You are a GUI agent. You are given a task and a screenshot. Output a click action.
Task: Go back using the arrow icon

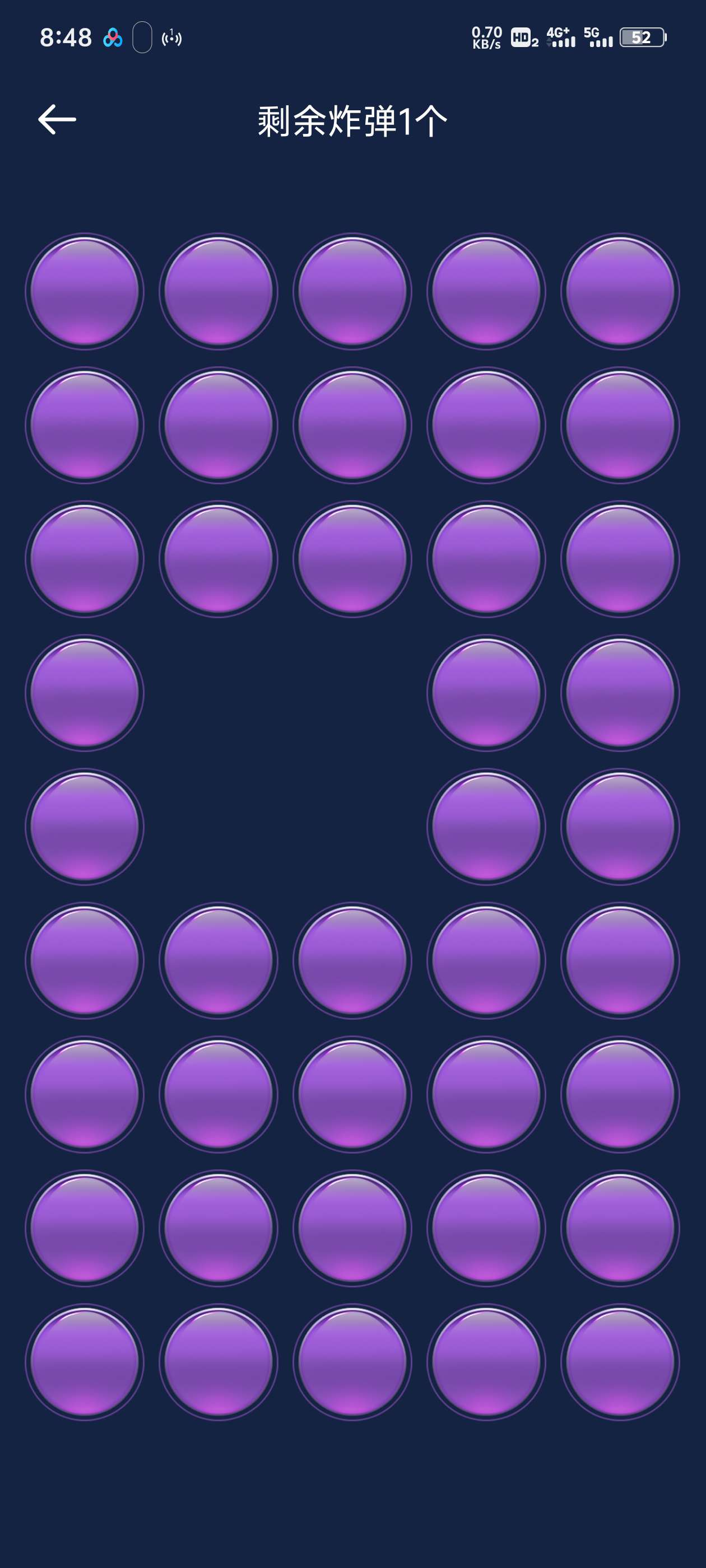(x=57, y=119)
